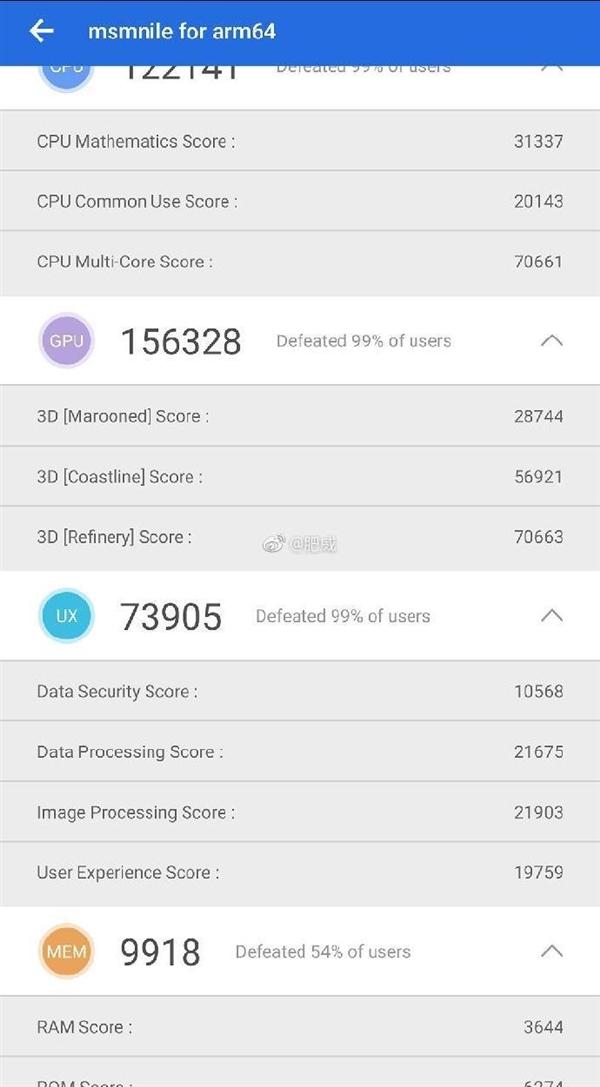Go back from the msmnile for arm64 page
The width and height of the screenshot is (600, 1087).
coord(41,31)
